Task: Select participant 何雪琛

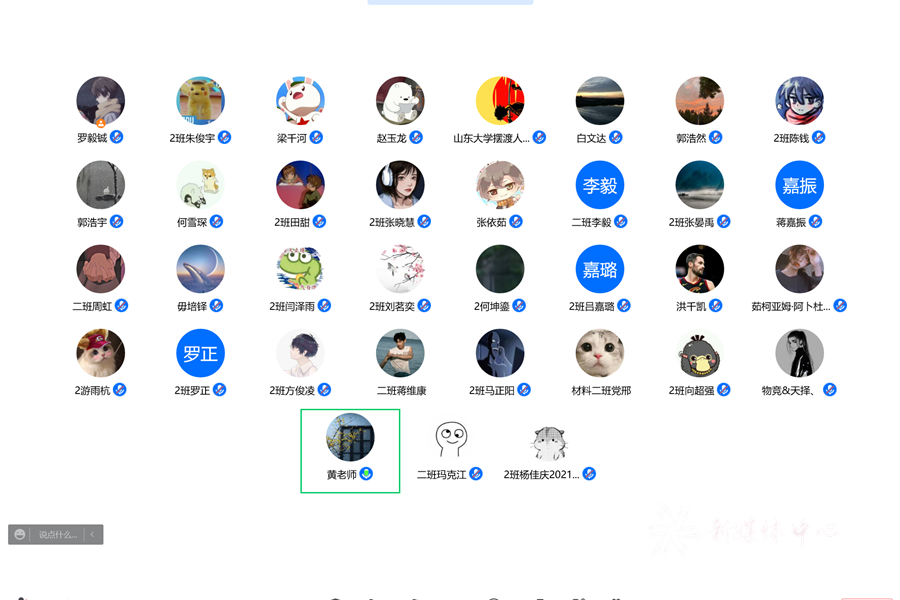Action: 200,185
